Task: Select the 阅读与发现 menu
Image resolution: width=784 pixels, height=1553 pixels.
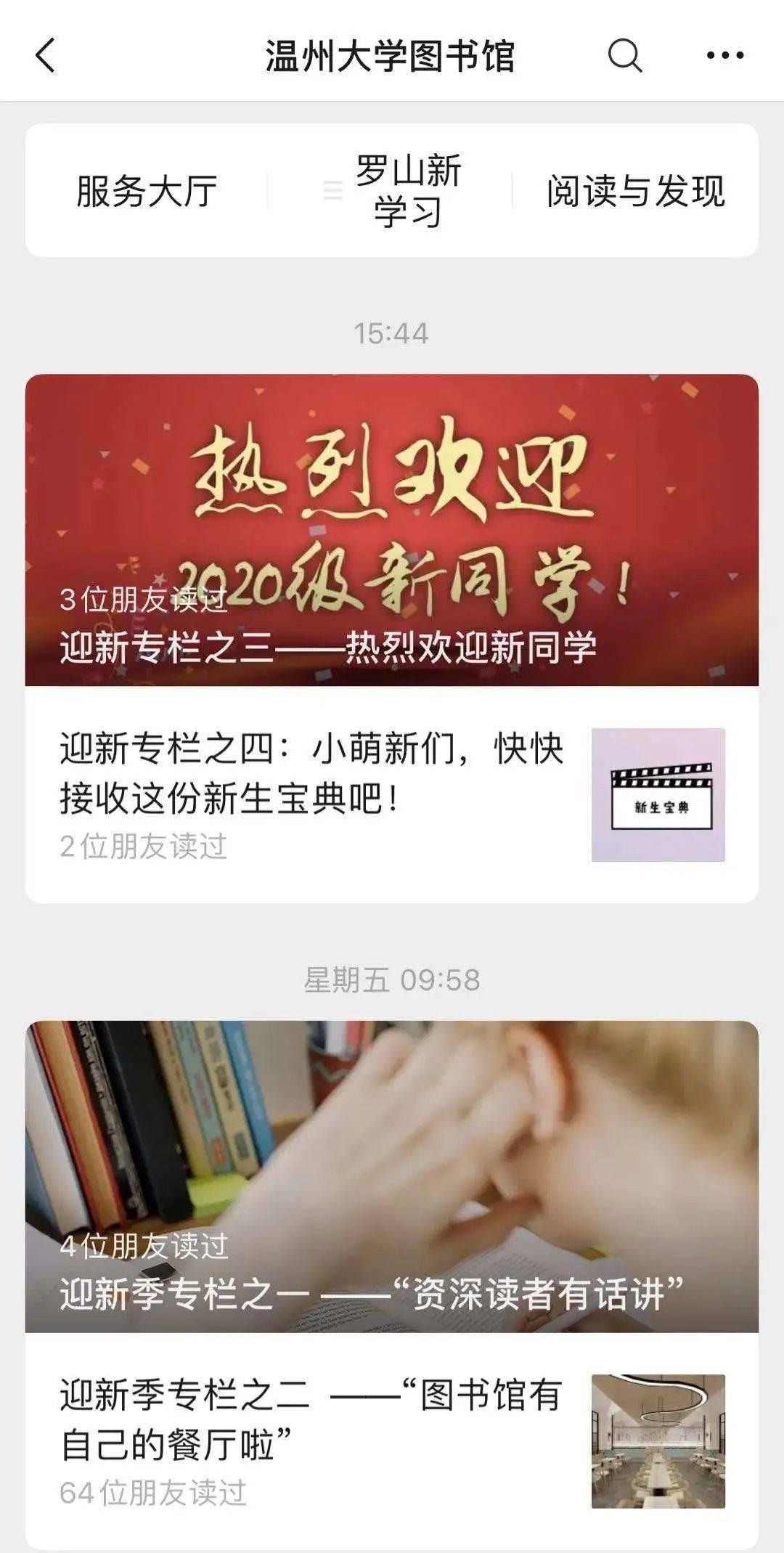Action: pos(635,191)
